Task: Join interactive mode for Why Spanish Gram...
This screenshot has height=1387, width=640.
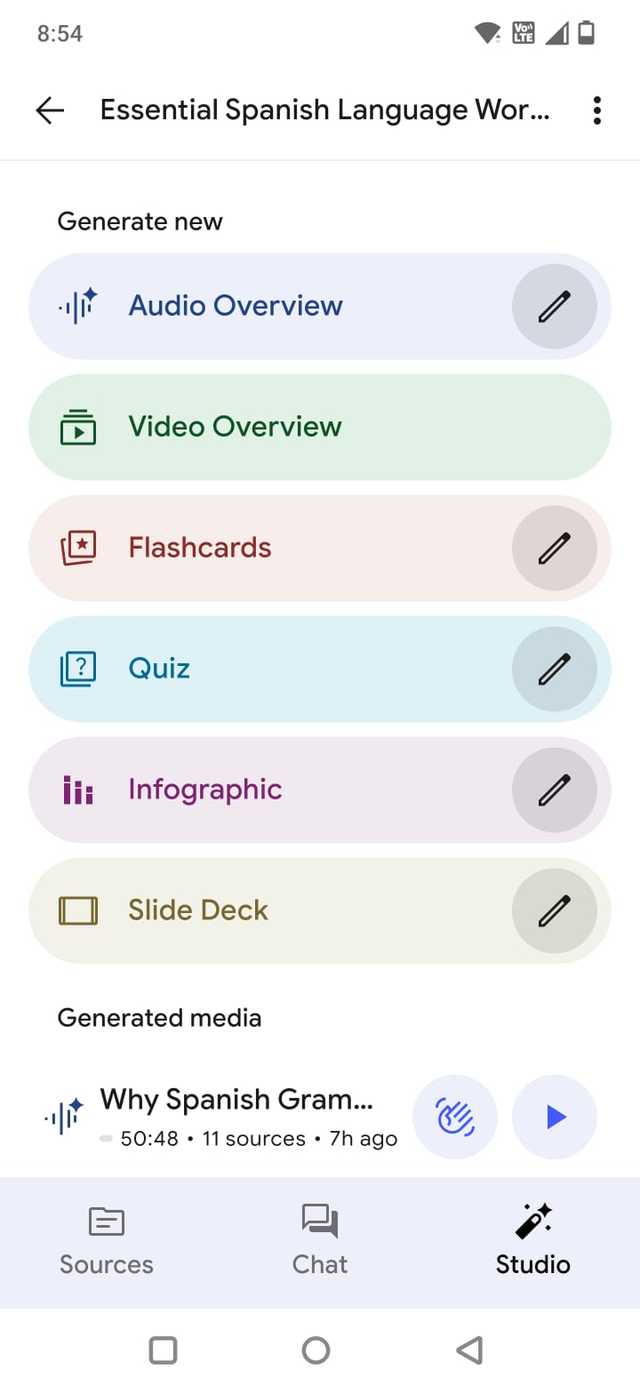Action: point(455,1117)
